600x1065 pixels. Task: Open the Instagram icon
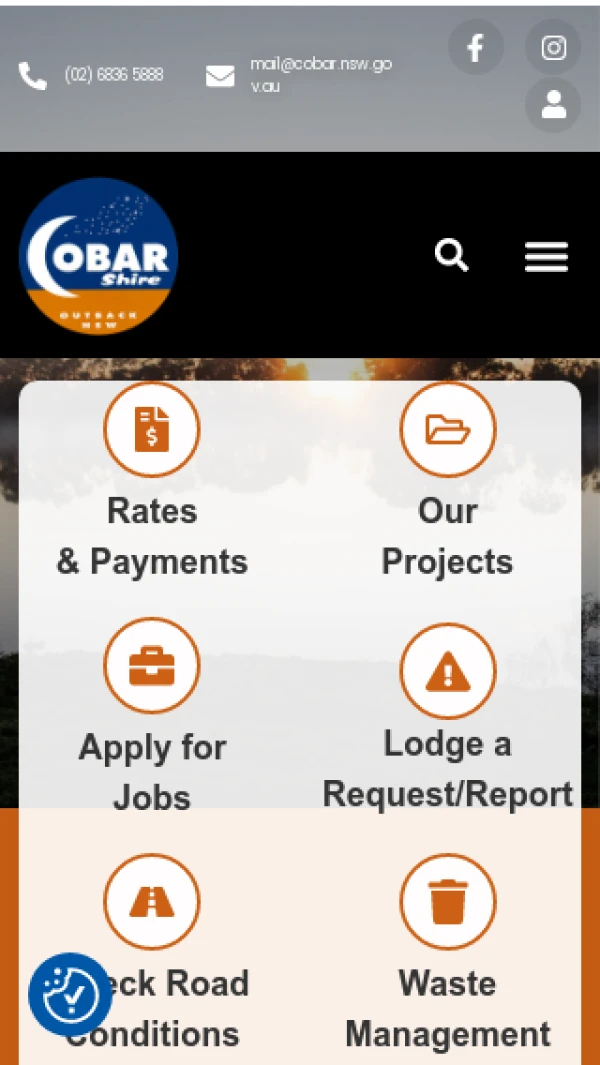click(x=553, y=47)
